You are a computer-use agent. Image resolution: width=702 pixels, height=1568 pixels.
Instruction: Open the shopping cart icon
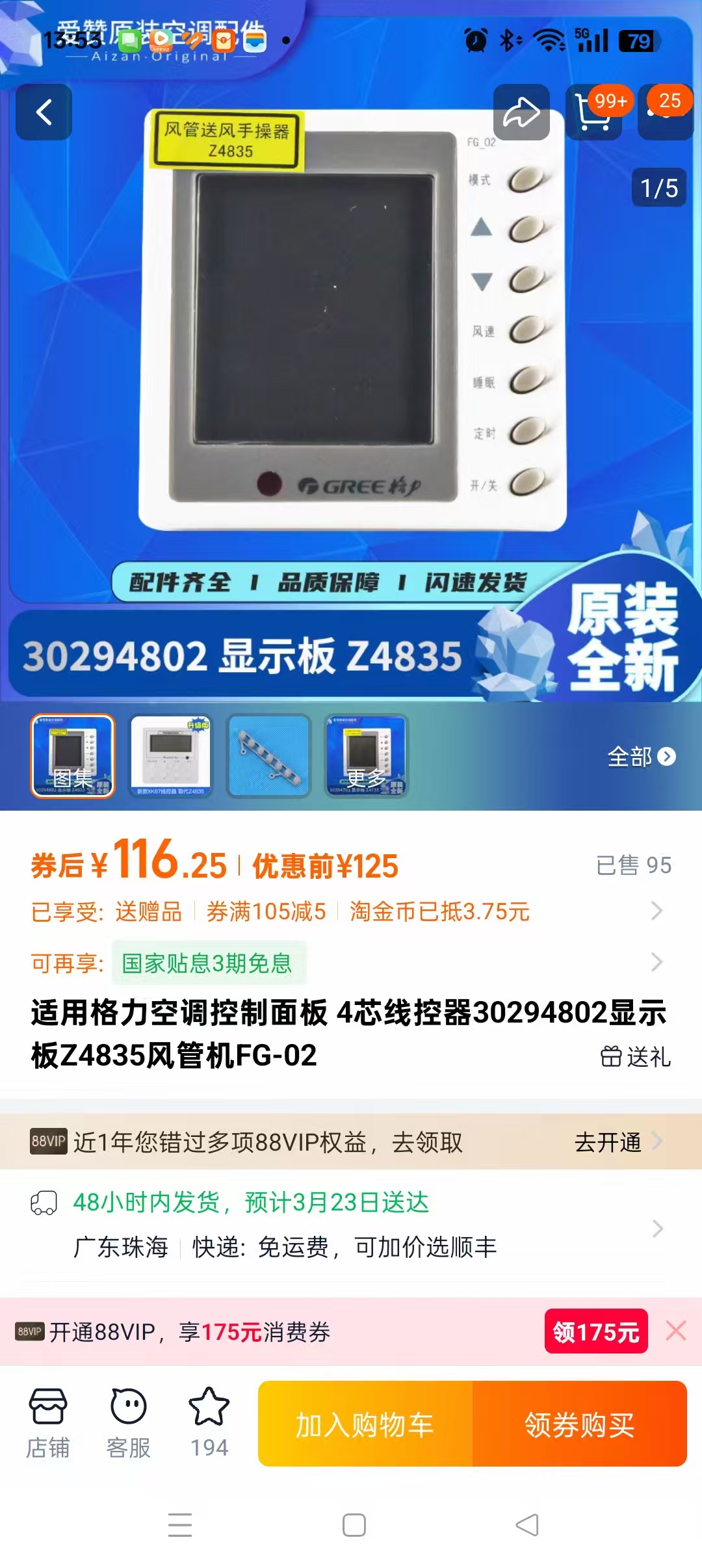point(593,113)
